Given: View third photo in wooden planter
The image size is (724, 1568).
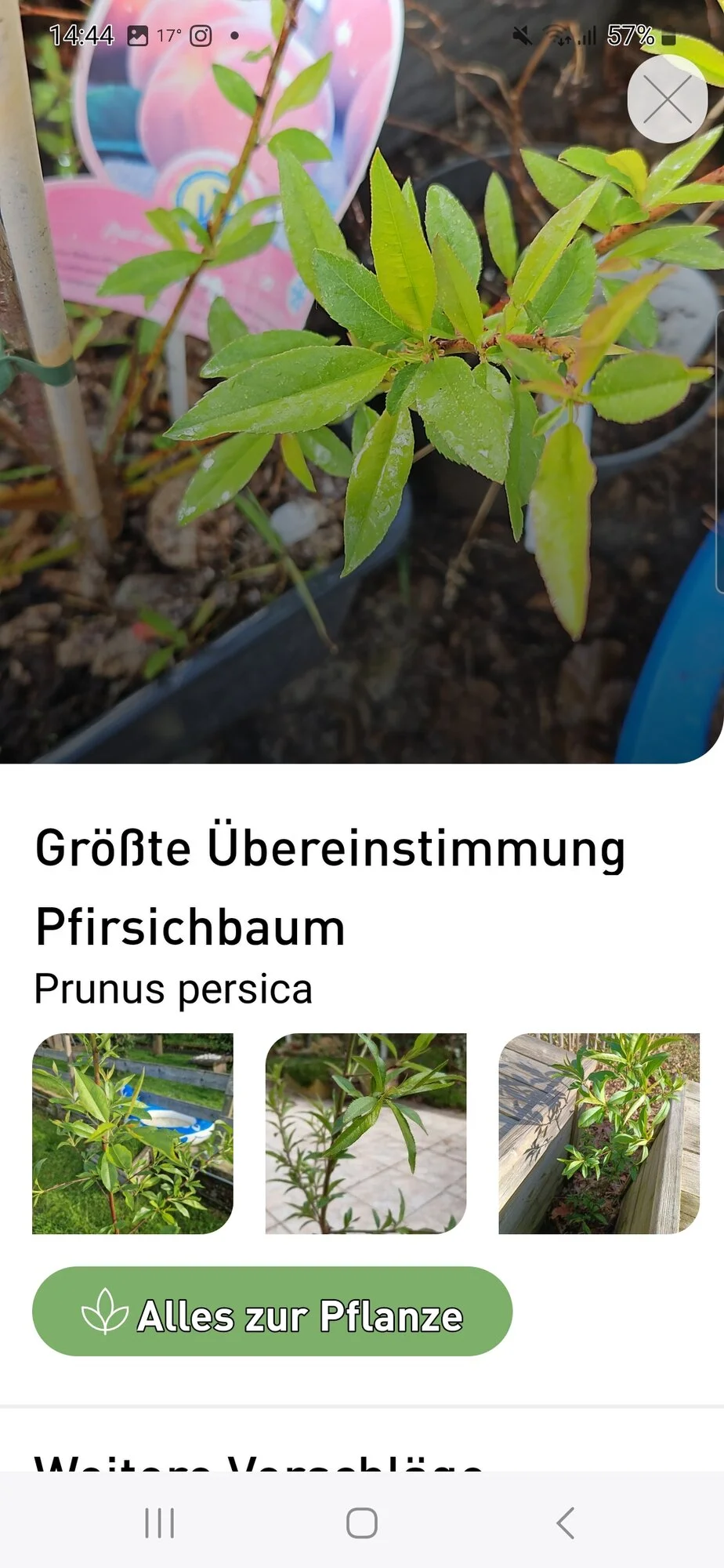Looking at the screenshot, I should (x=599, y=1134).
